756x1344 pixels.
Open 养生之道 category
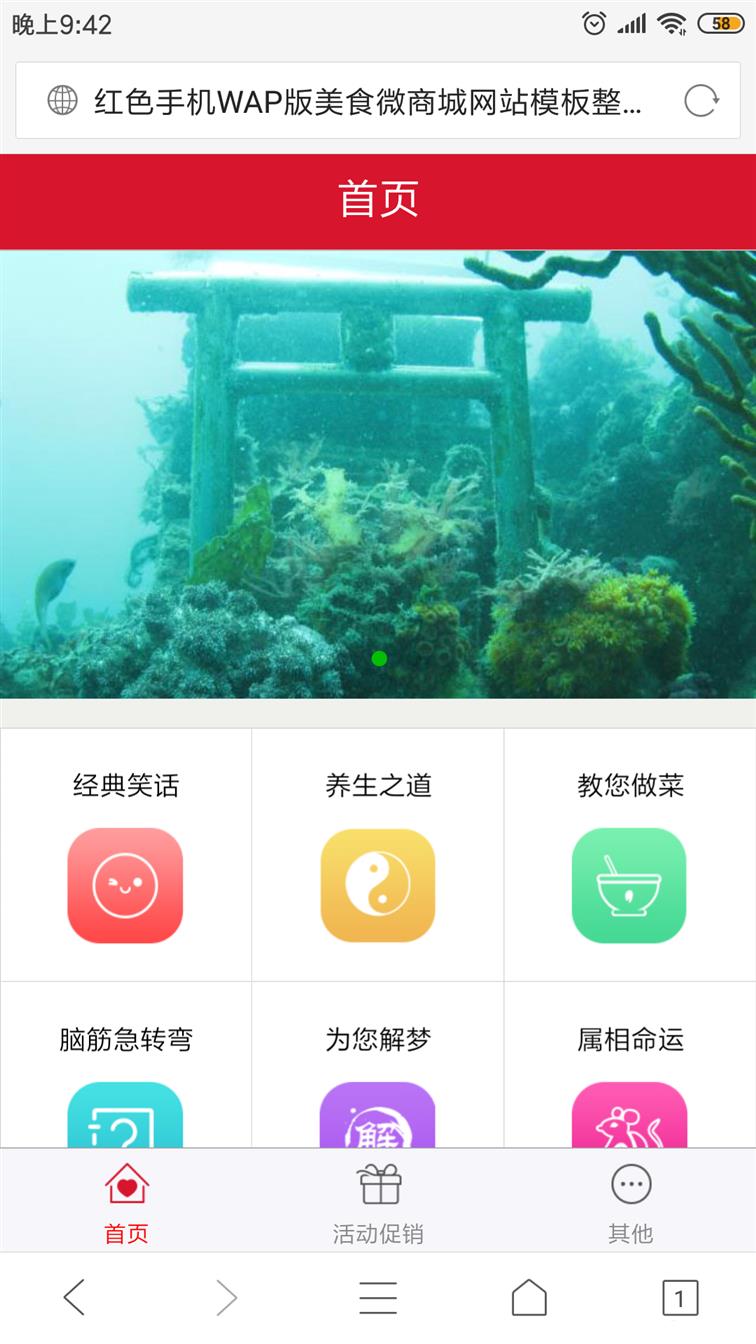[378, 855]
